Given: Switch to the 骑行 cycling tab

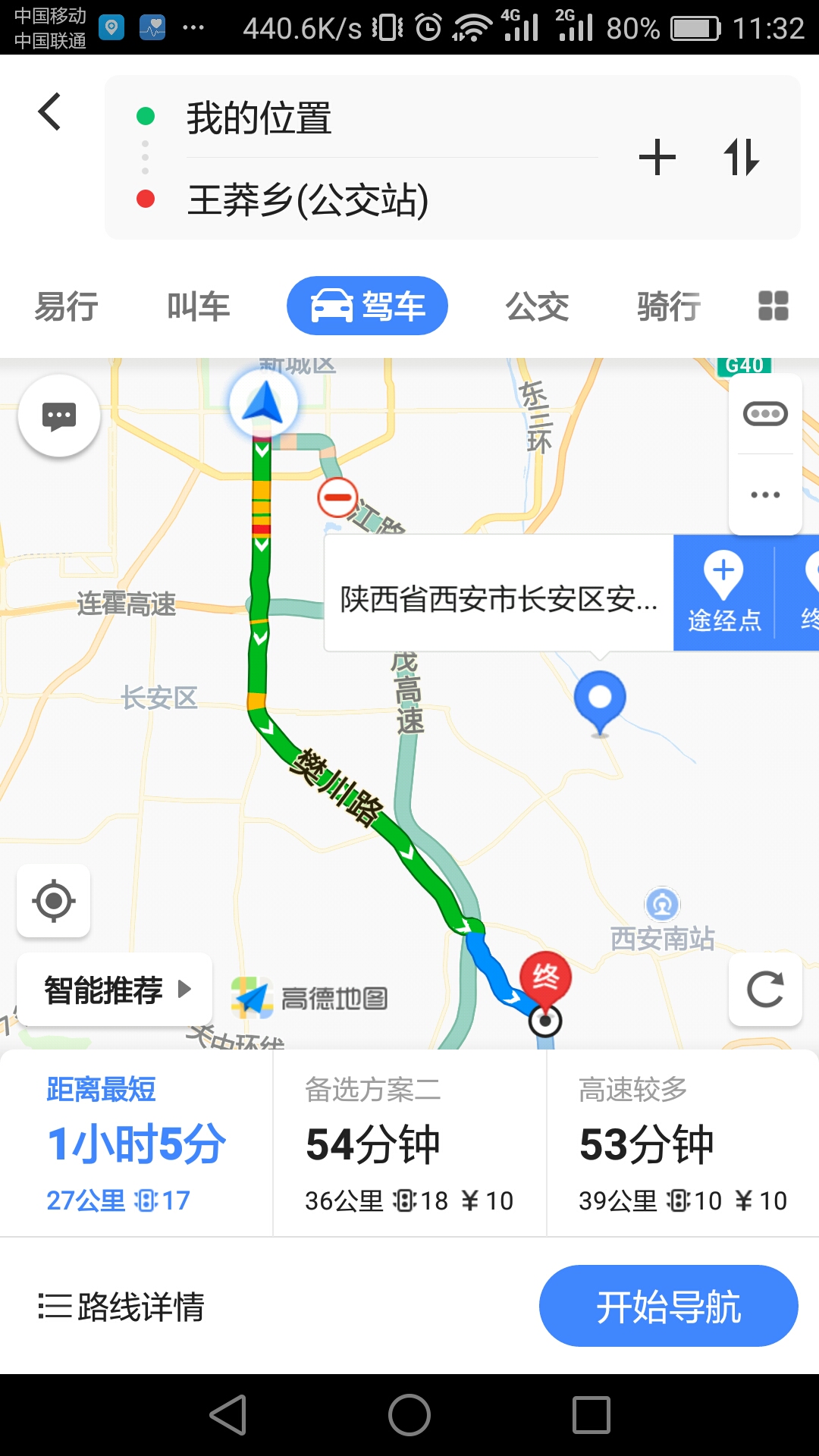Looking at the screenshot, I should point(669,306).
